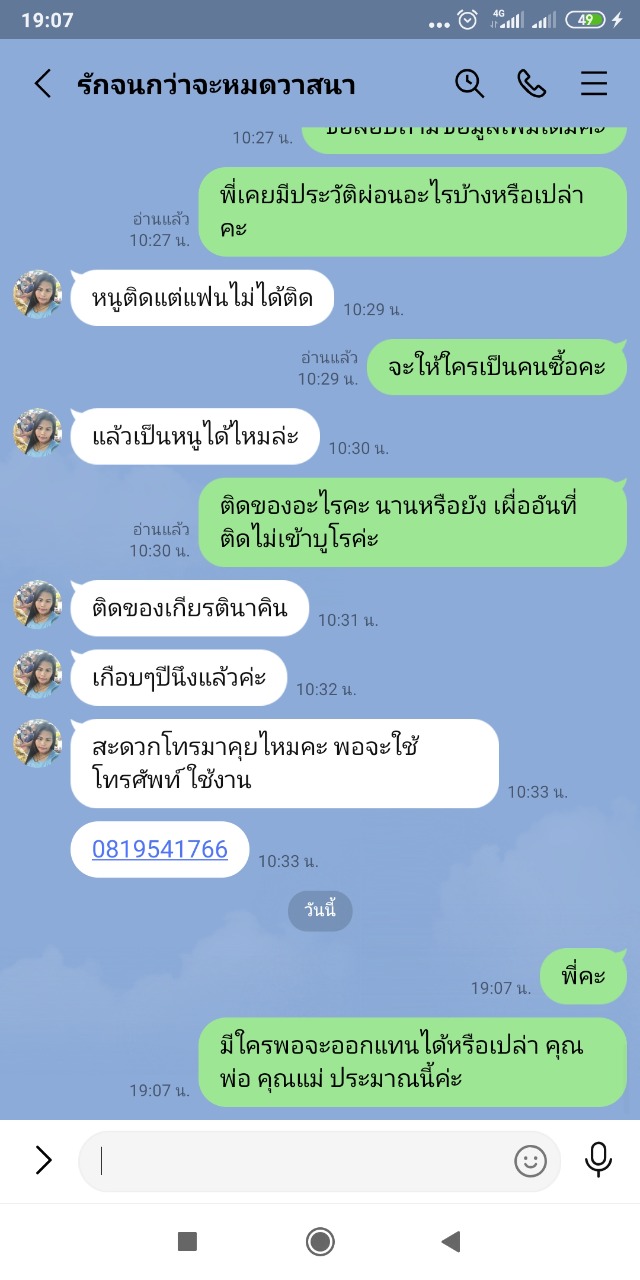Expand the attachment options arrow

43,1160
